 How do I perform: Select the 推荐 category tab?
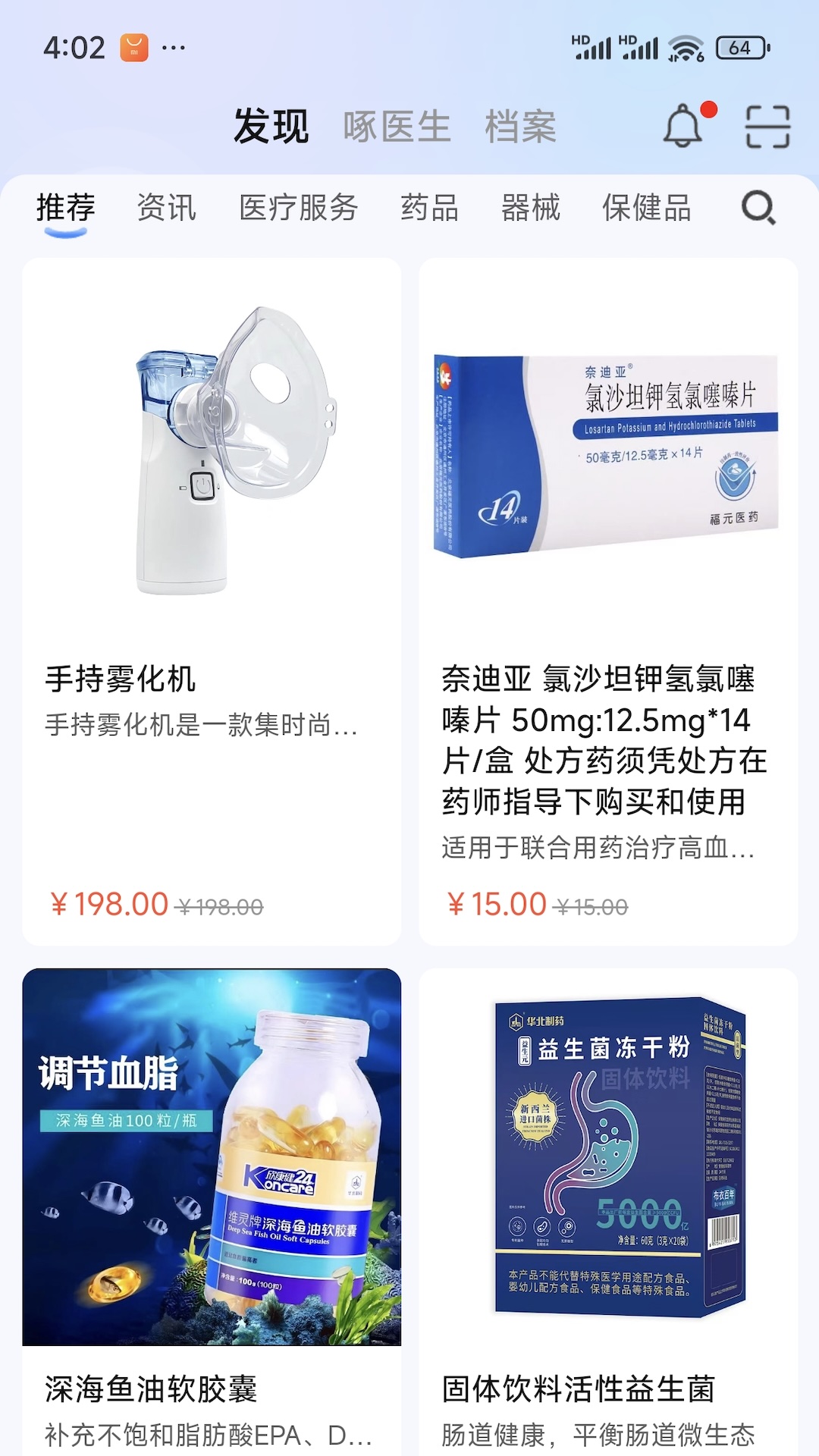click(x=66, y=208)
